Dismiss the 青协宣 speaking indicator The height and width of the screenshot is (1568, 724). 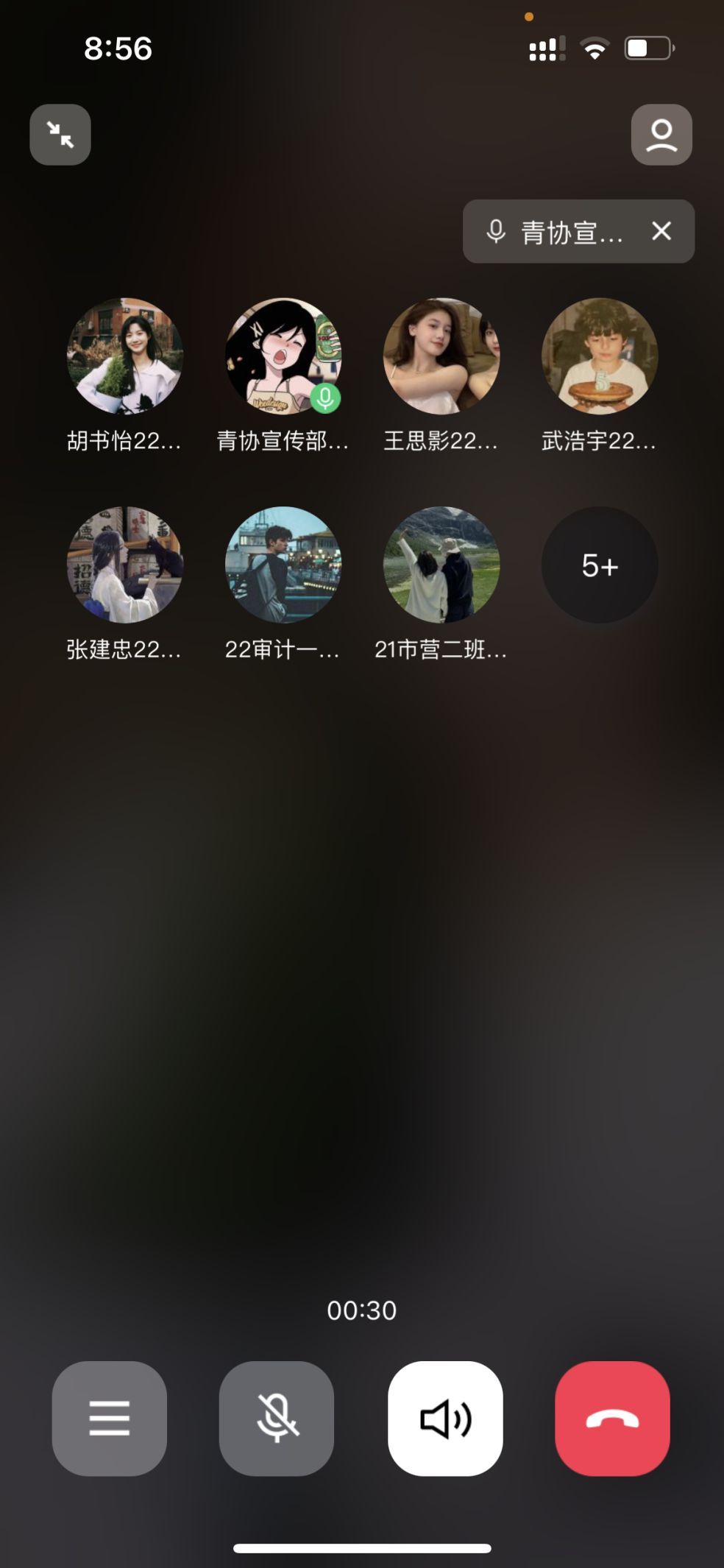coord(661,231)
